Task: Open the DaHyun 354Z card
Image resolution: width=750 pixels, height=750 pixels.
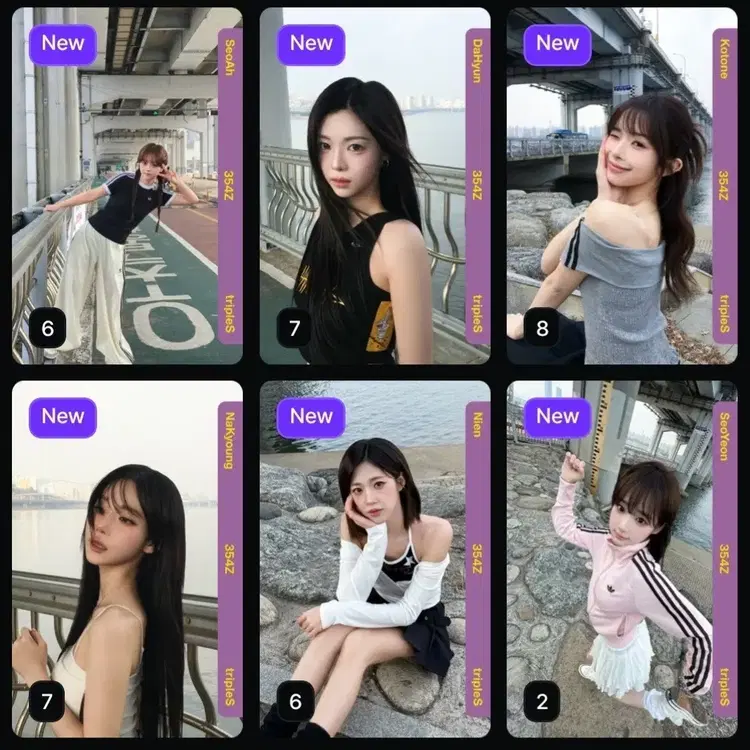Action: pyautogui.click(x=375, y=186)
